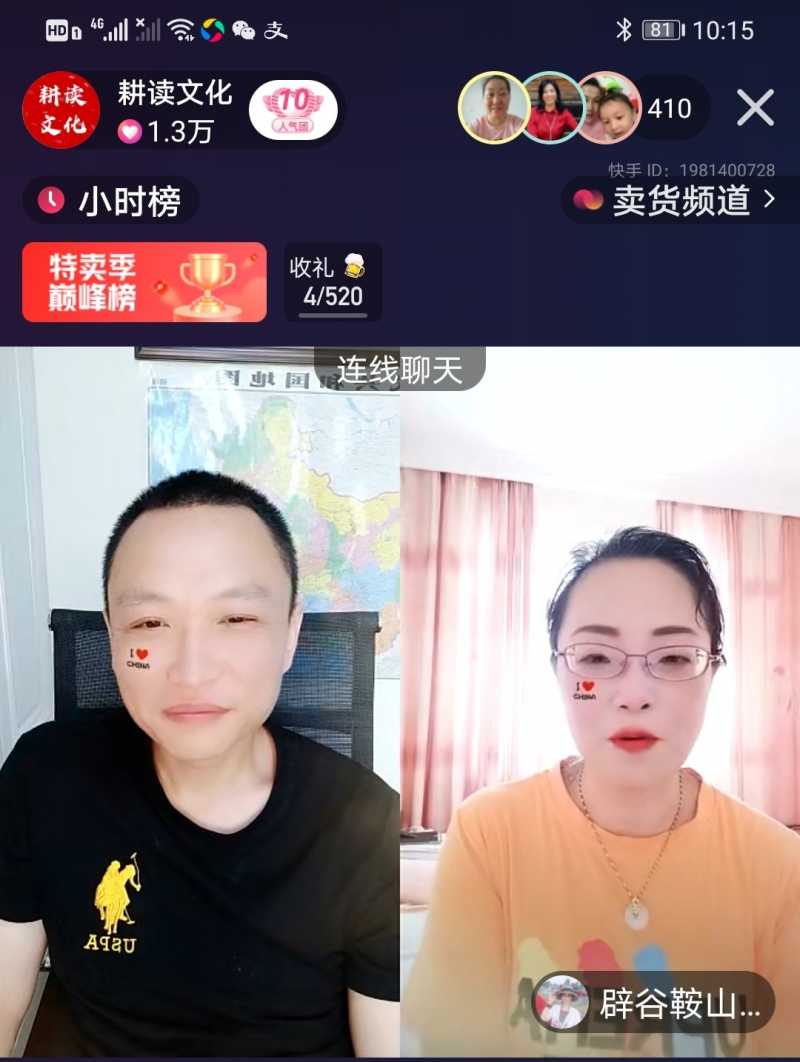Open the 特卖季巅峰榜 banner
The width and height of the screenshot is (800, 1062).
point(144,282)
